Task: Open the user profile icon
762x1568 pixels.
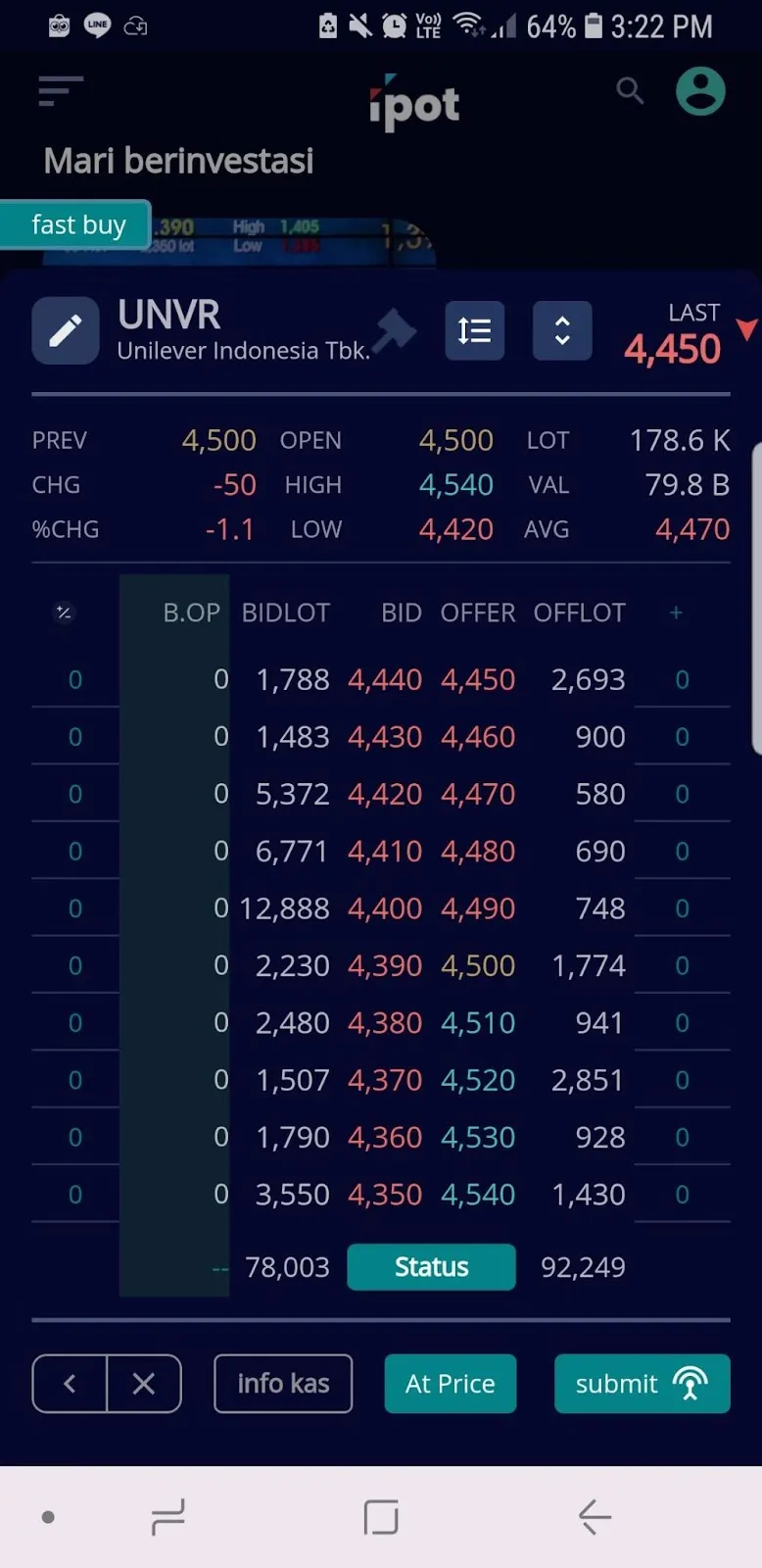Action: 700,91
